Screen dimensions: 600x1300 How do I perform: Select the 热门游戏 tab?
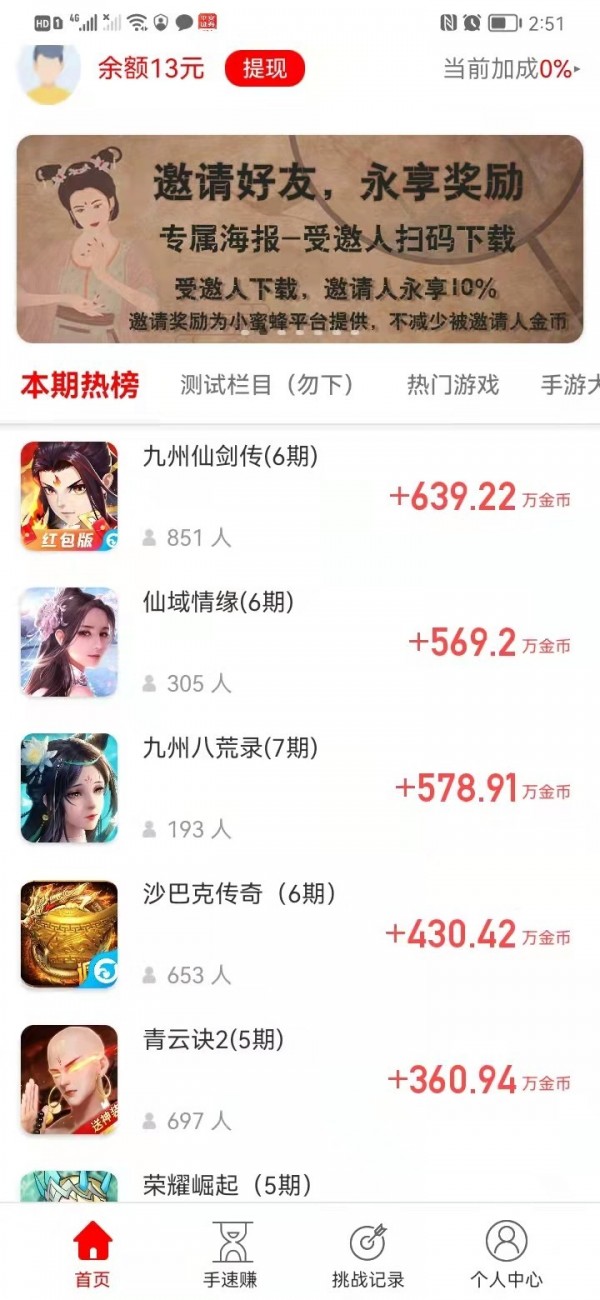(452, 385)
